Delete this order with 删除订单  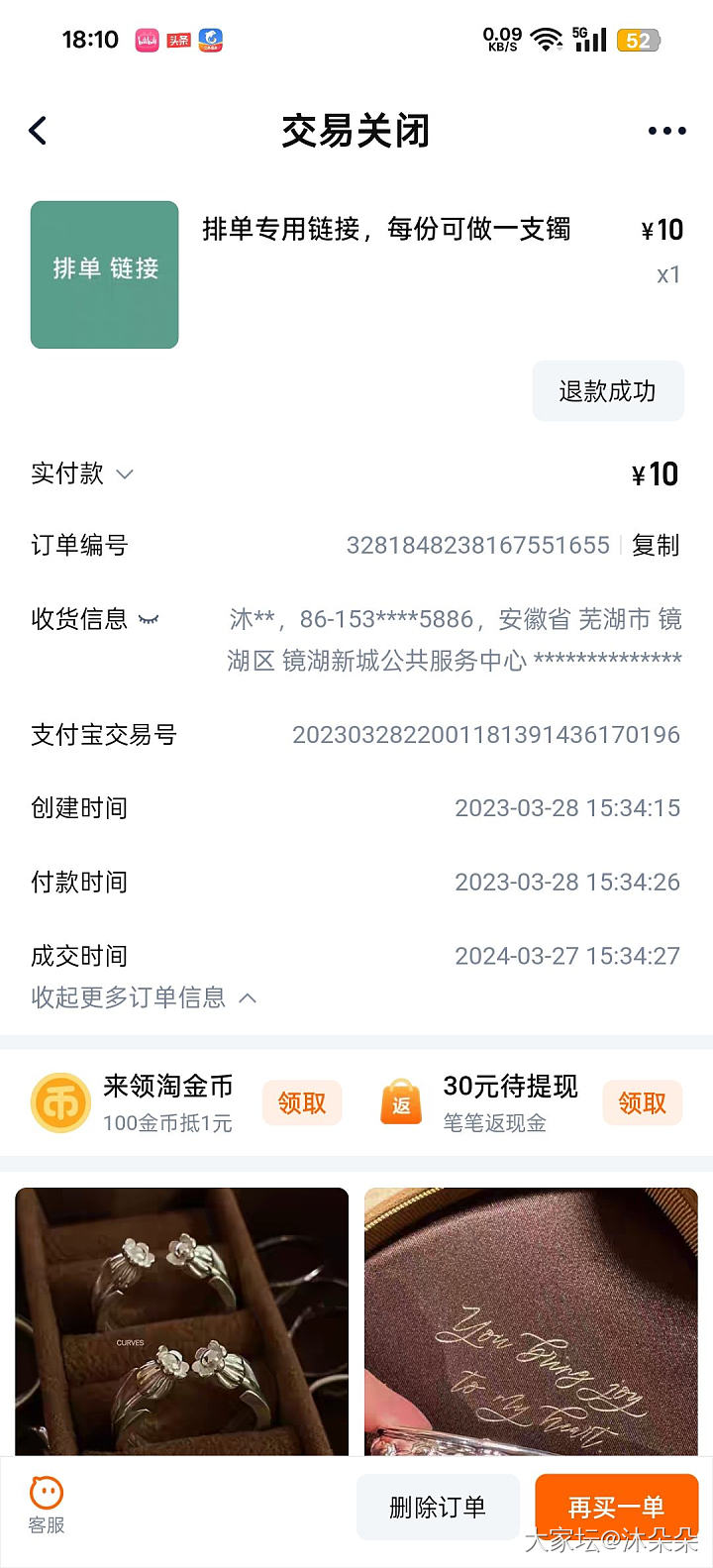click(x=438, y=1507)
